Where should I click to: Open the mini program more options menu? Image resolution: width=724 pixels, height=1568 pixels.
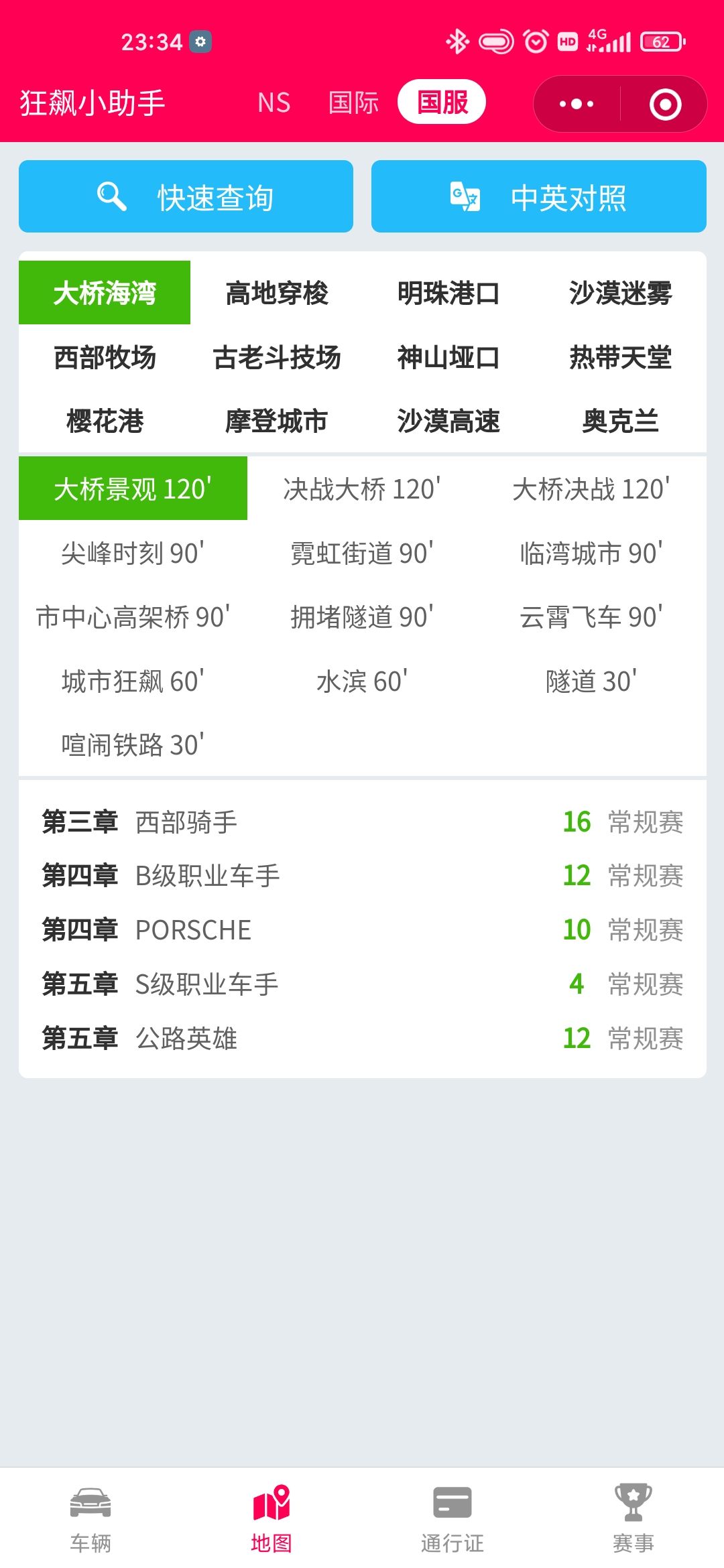click(577, 104)
